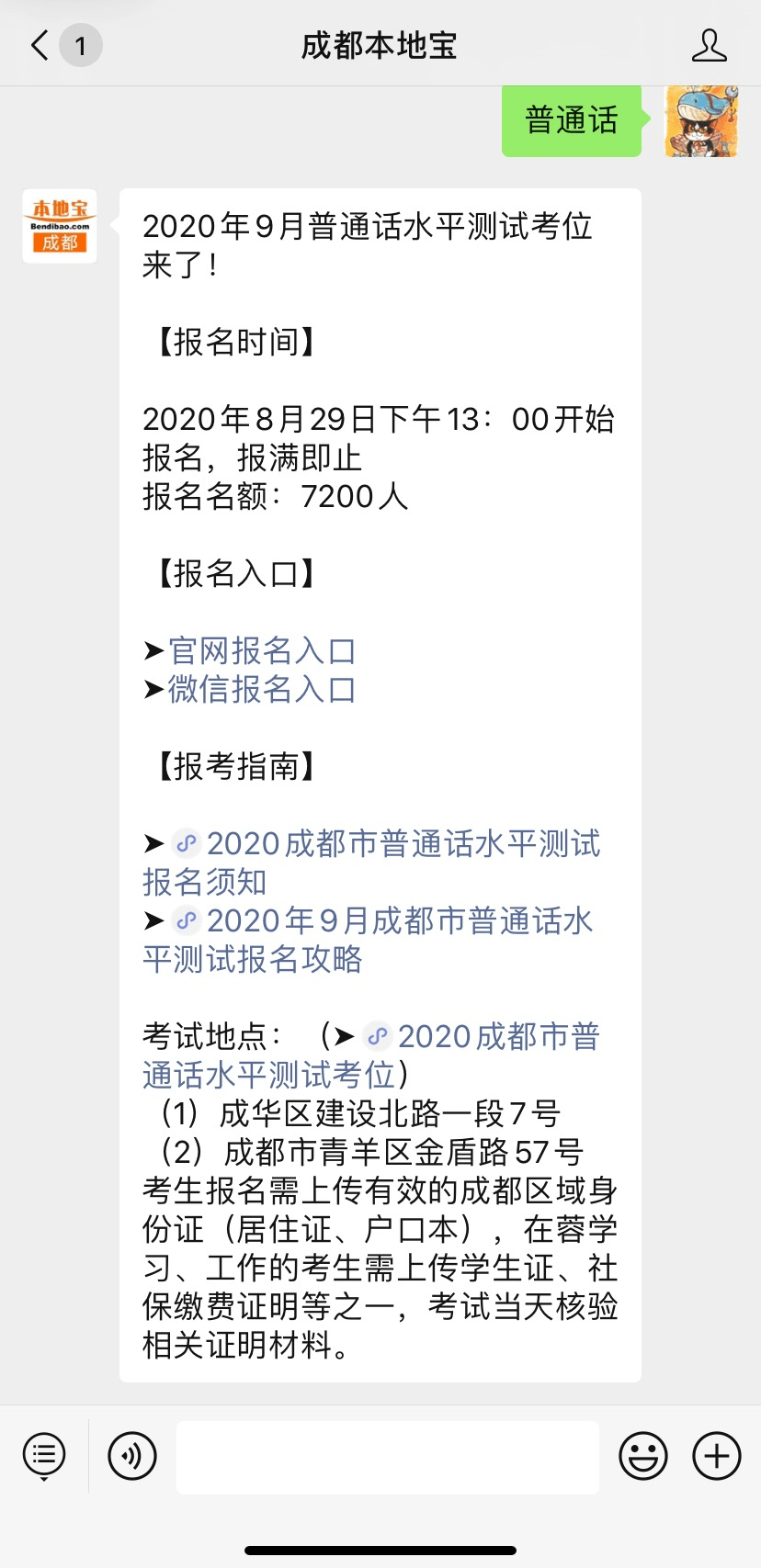Open 2020年9月成都市普通话水平测试报名攻略 link
The image size is (761, 1568).
click(x=368, y=939)
